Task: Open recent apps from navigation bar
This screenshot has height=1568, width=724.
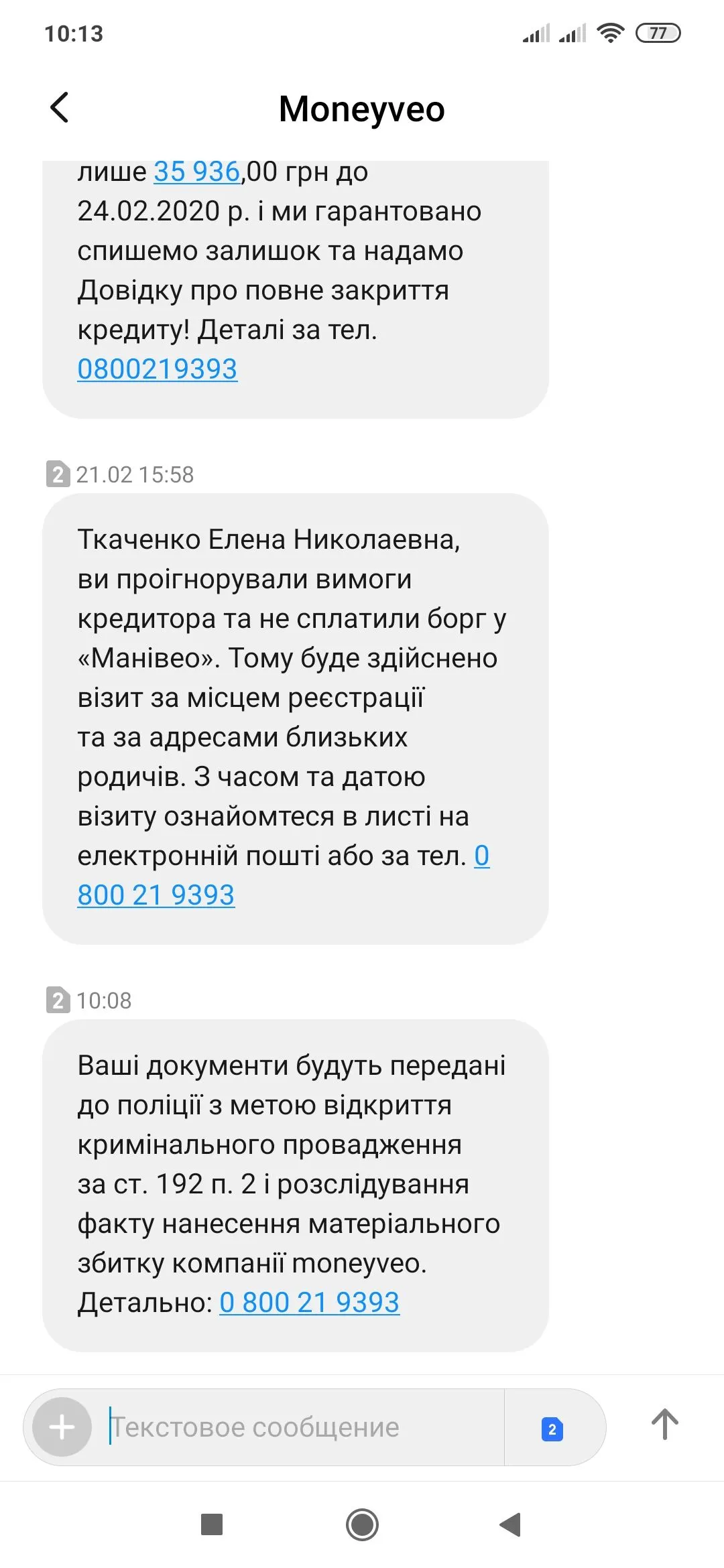Action: click(212, 1524)
